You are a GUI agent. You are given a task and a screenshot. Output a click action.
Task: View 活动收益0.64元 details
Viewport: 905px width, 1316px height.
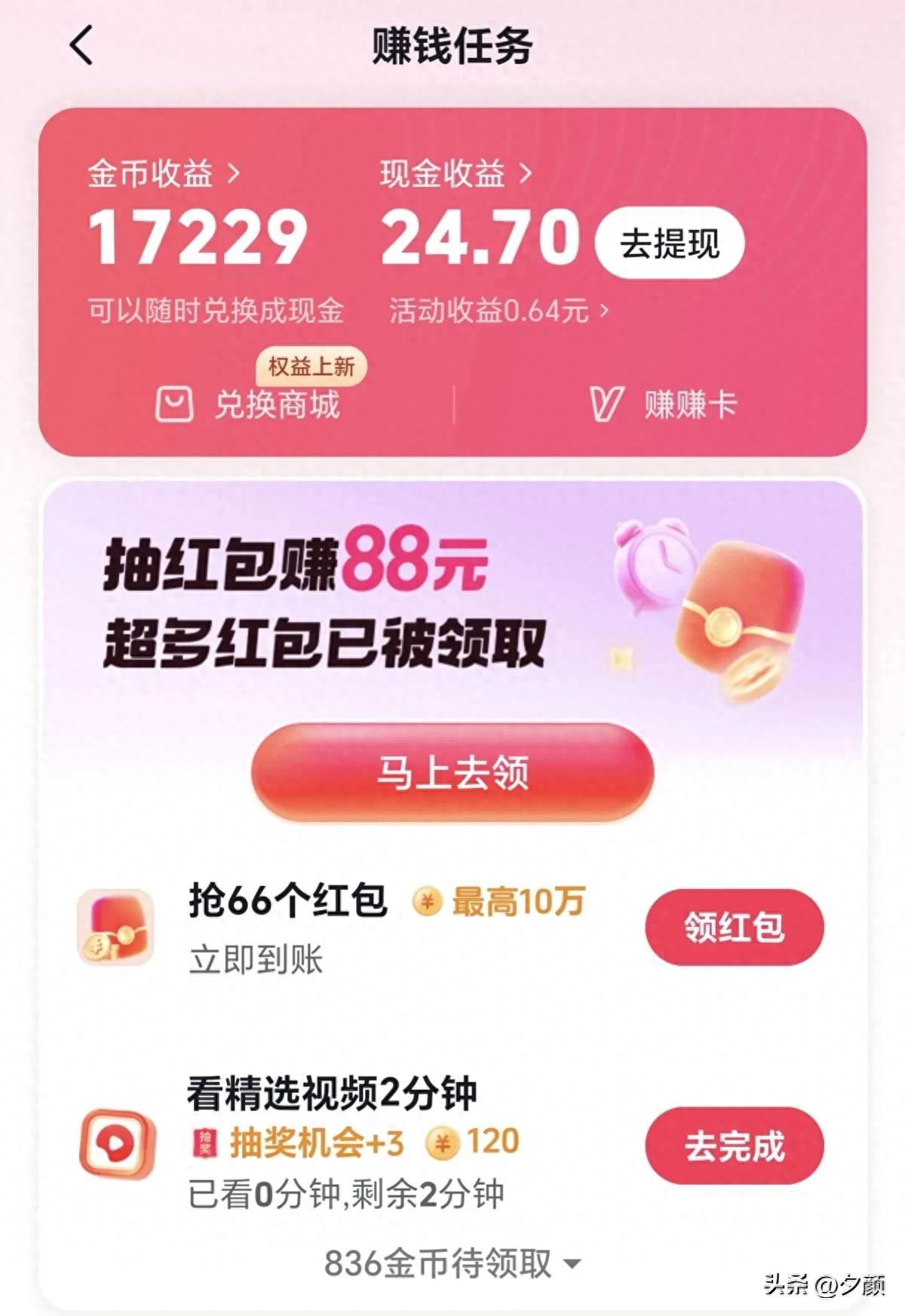[x=498, y=311]
